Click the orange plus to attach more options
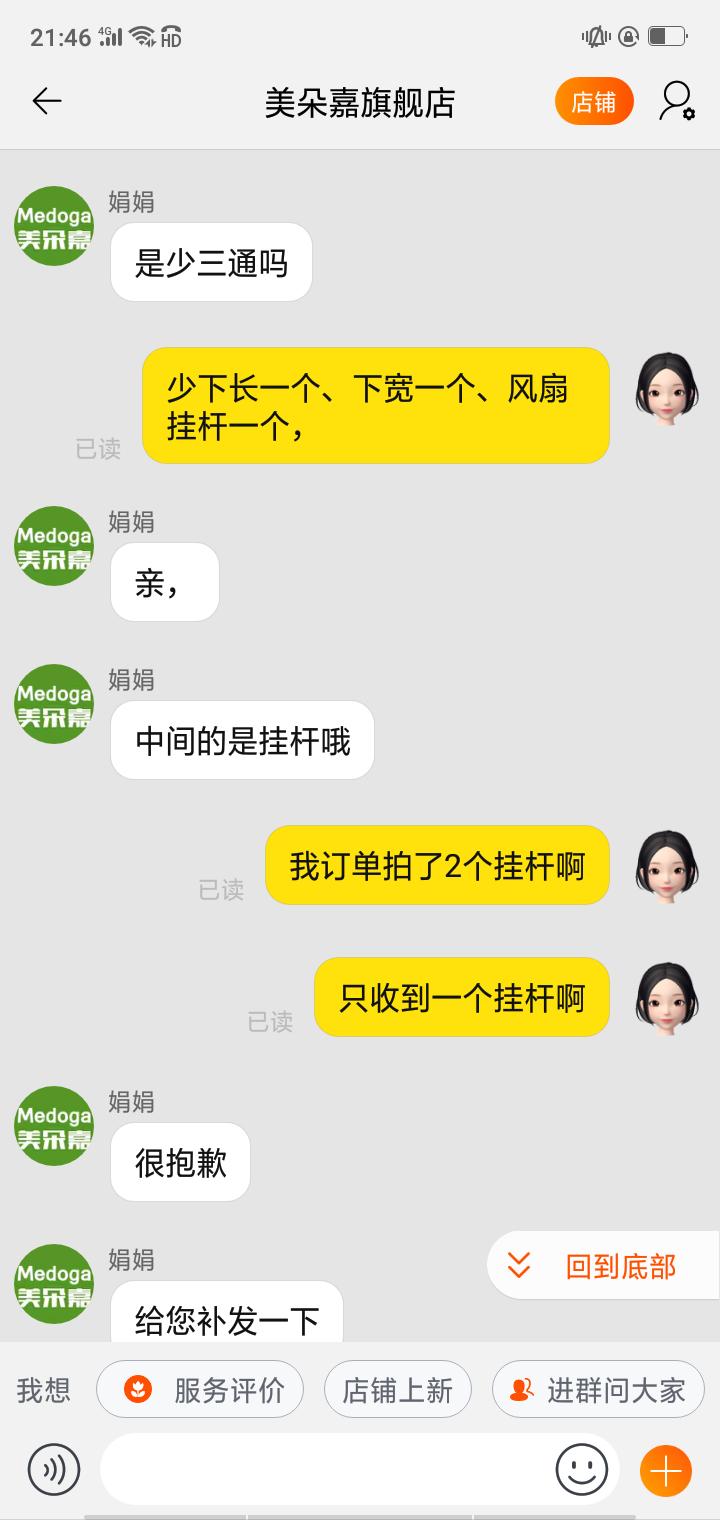 pos(665,1470)
